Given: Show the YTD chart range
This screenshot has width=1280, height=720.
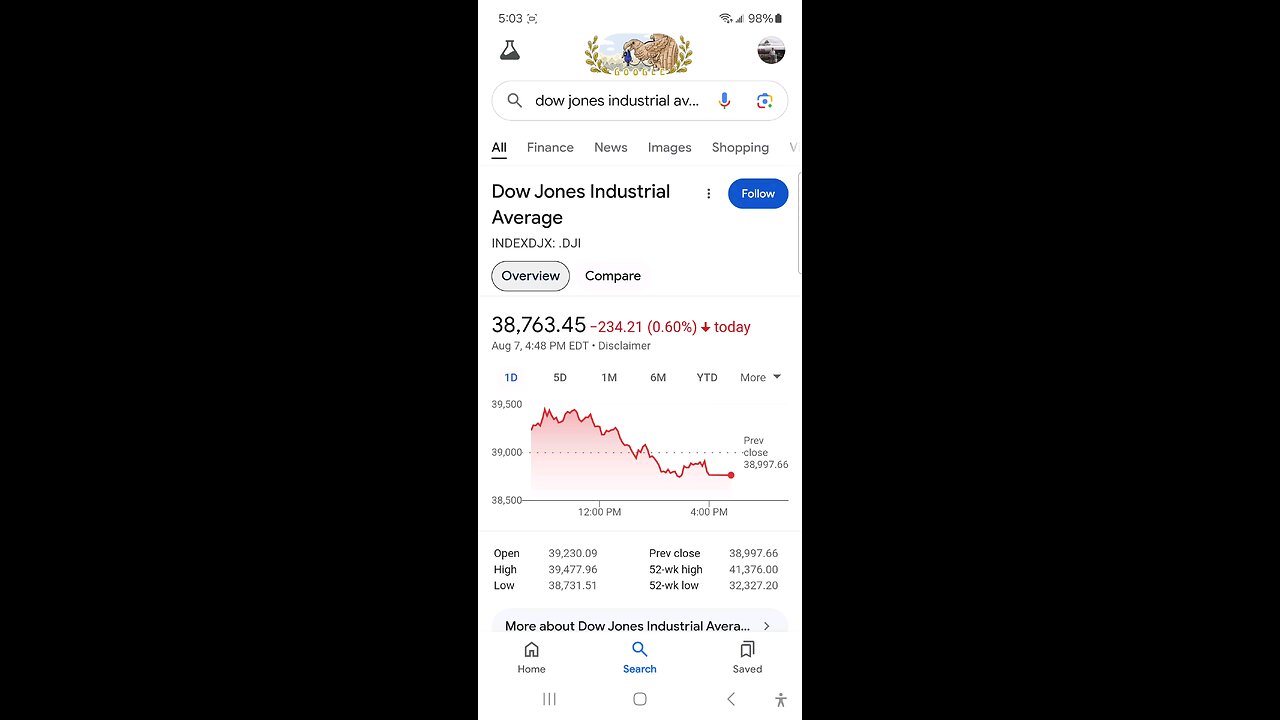Looking at the screenshot, I should click(x=707, y=378).
